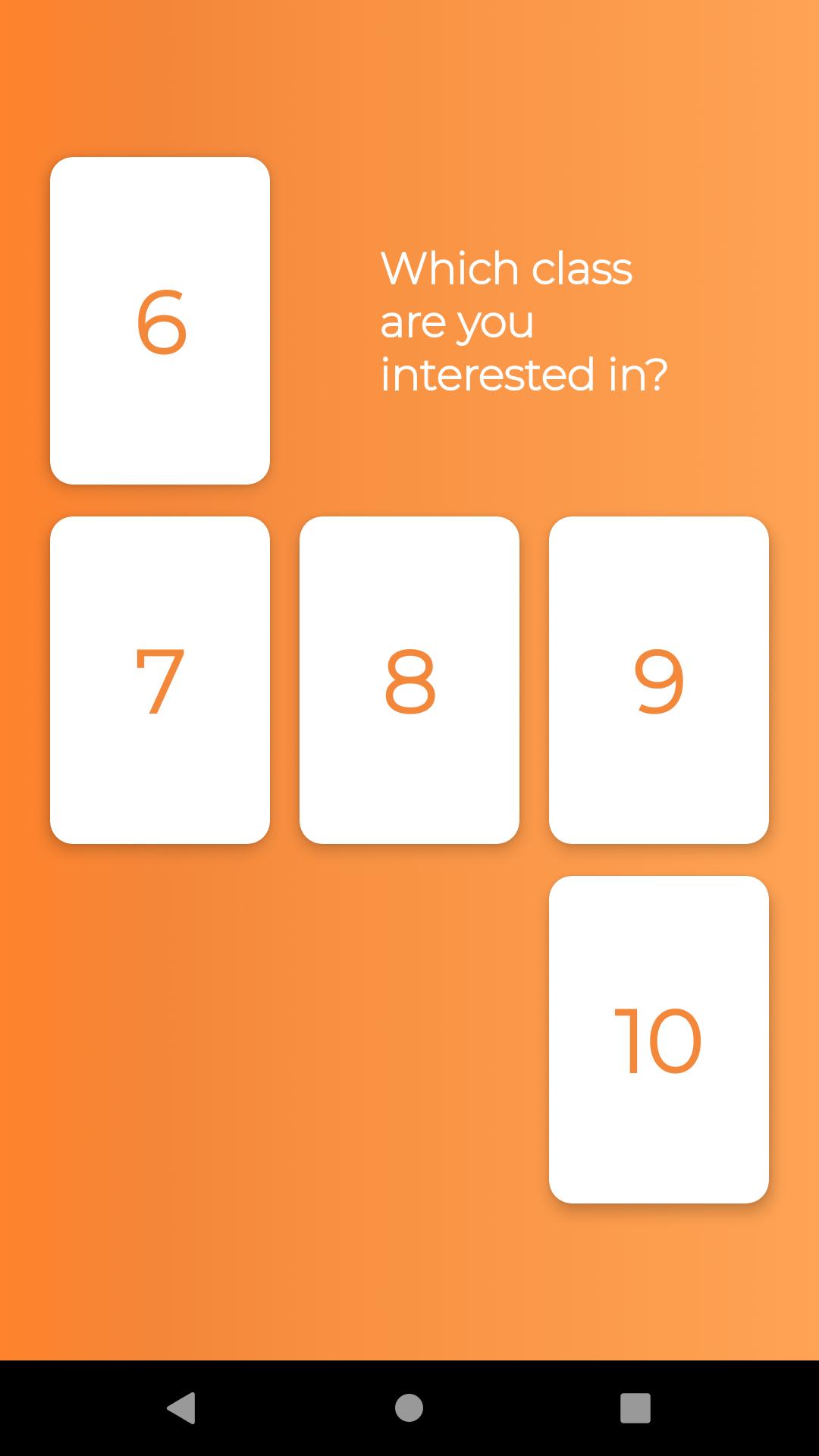Choose class 7

click(160, 680)
